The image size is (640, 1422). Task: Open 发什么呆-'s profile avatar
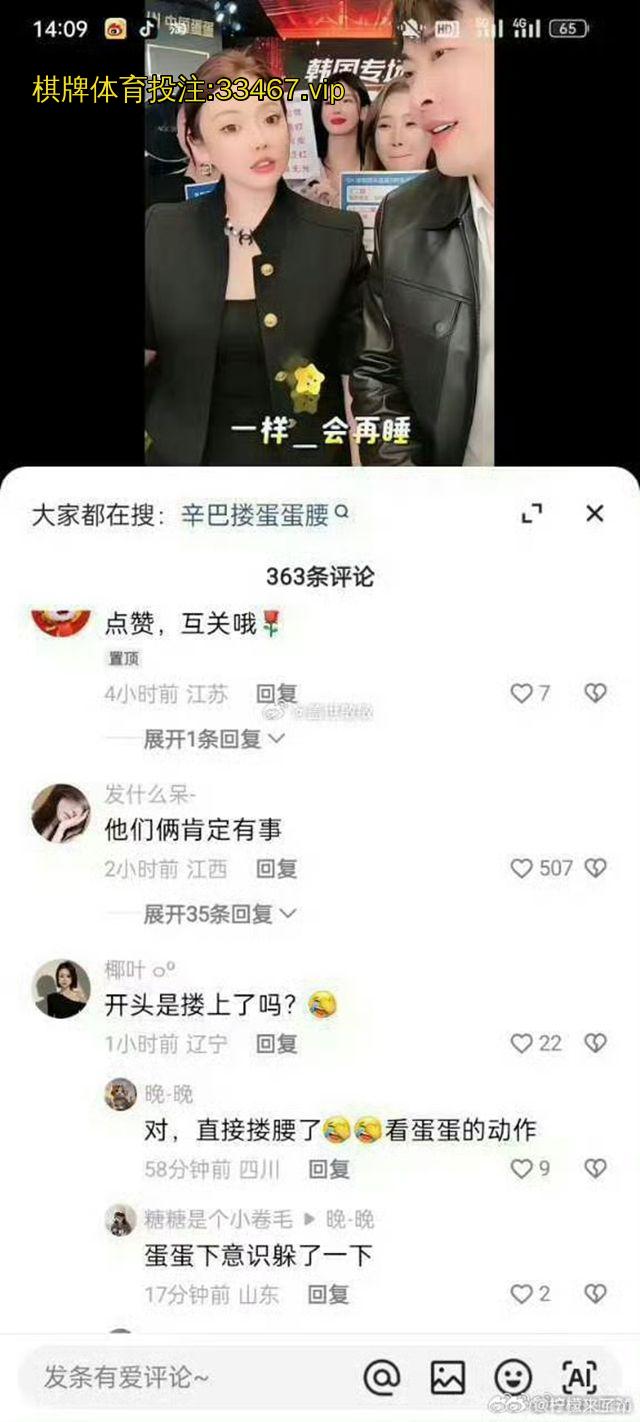click(60, 813)
